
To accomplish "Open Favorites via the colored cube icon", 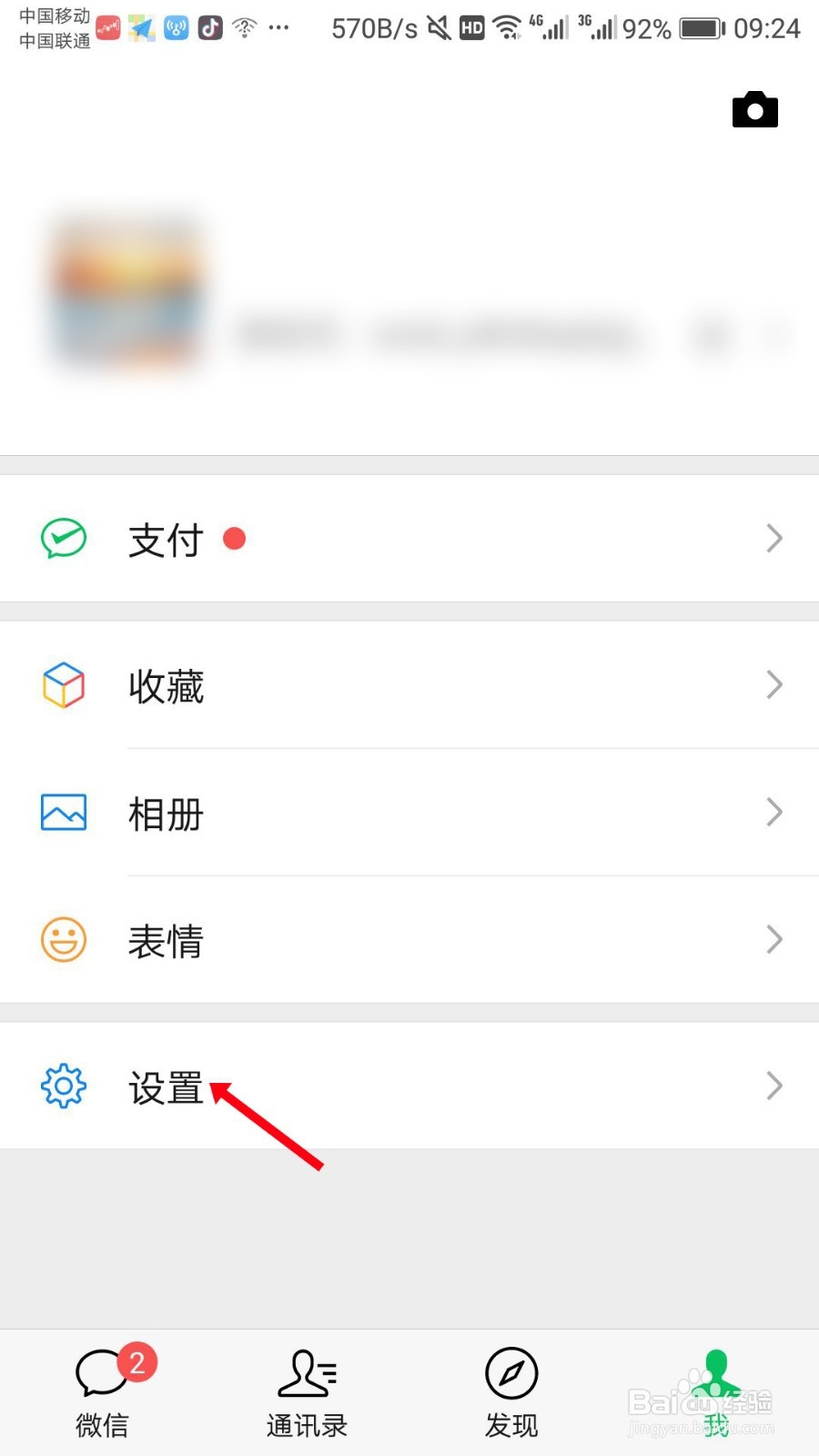I will pos(63,685).
